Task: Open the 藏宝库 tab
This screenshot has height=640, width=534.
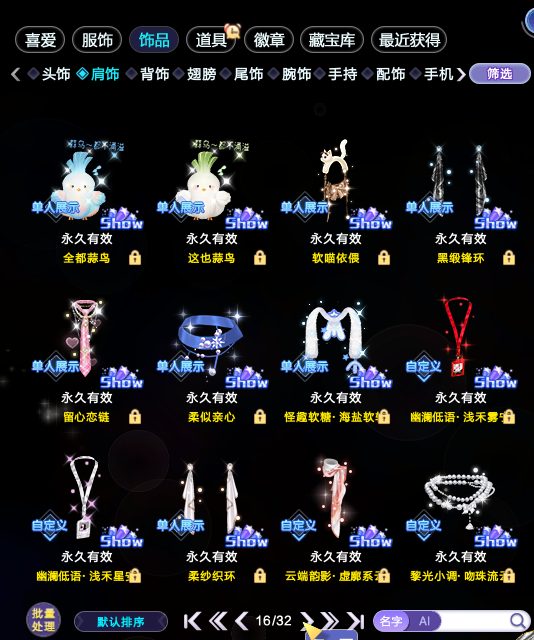Action: point(332,40)
